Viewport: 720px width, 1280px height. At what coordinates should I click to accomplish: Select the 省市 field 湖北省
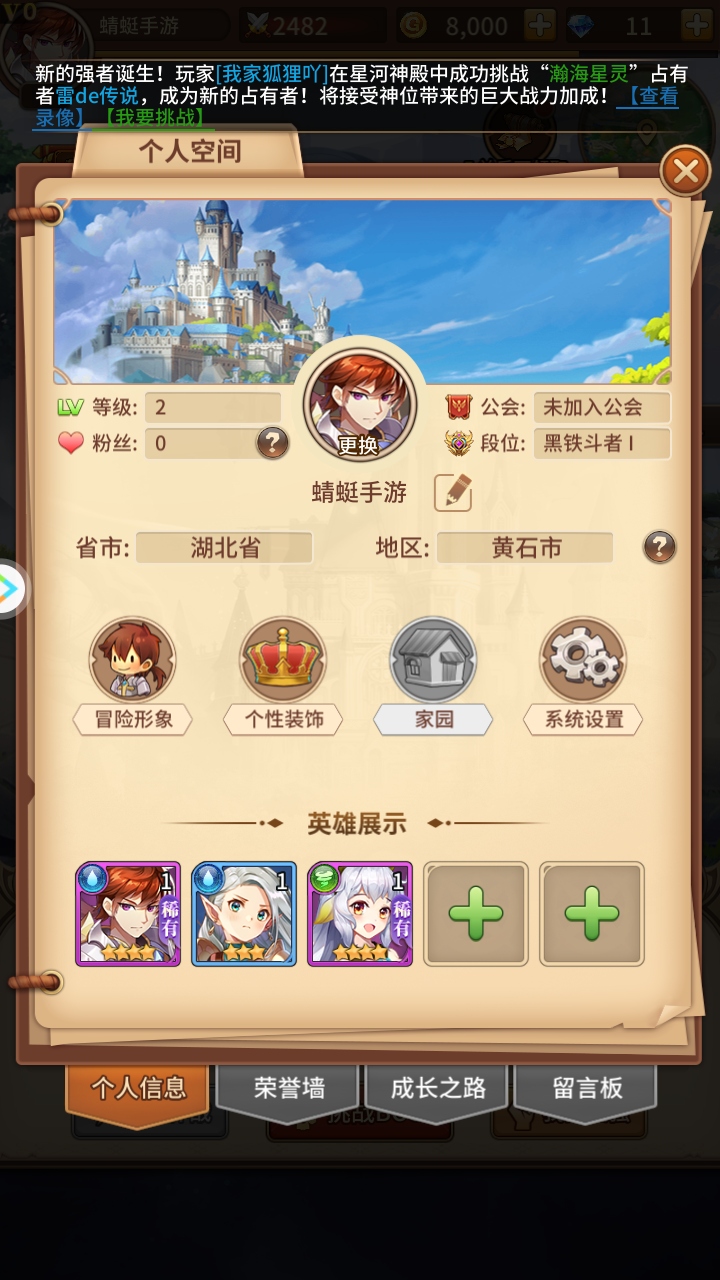tap(225, 548)
